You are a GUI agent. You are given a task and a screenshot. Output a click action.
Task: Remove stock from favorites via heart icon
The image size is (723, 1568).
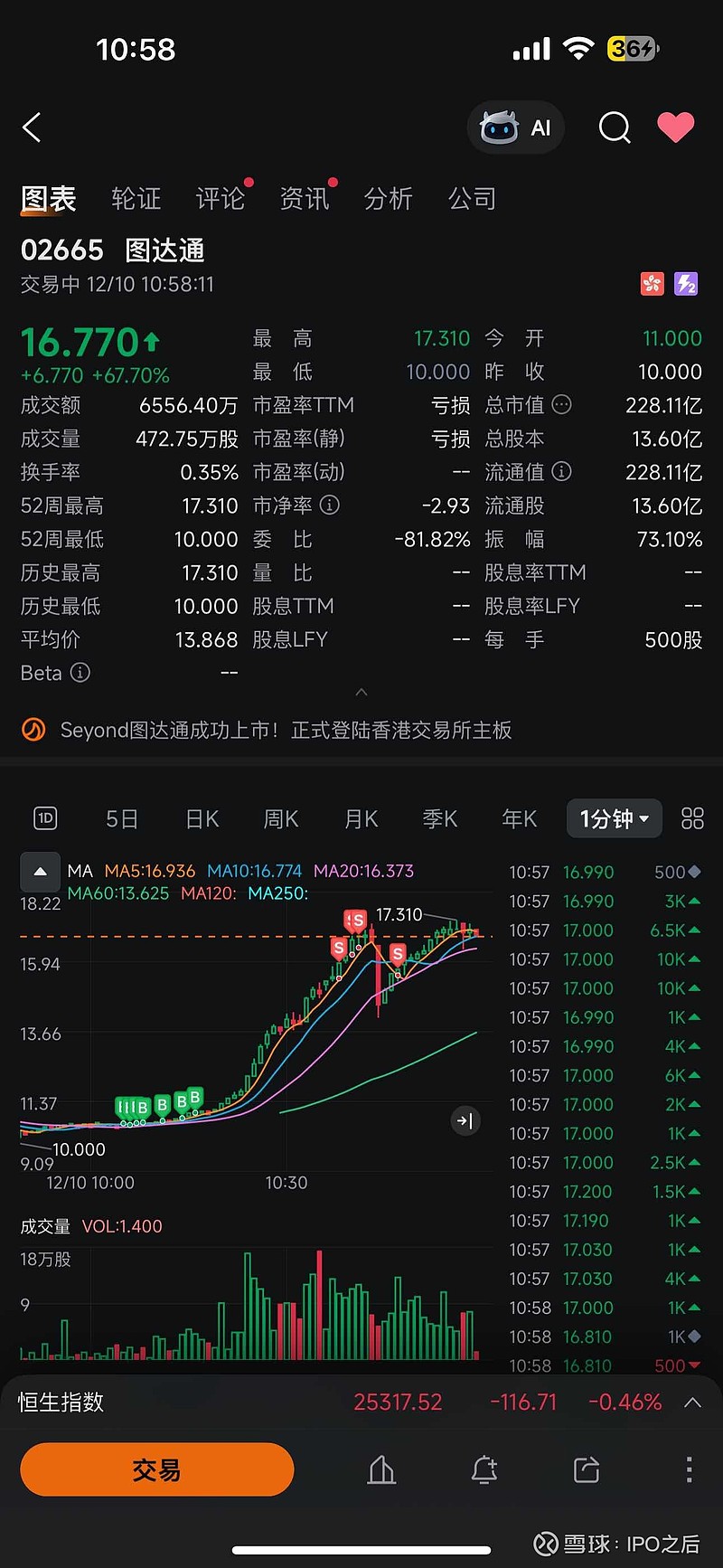click(675, 128)
